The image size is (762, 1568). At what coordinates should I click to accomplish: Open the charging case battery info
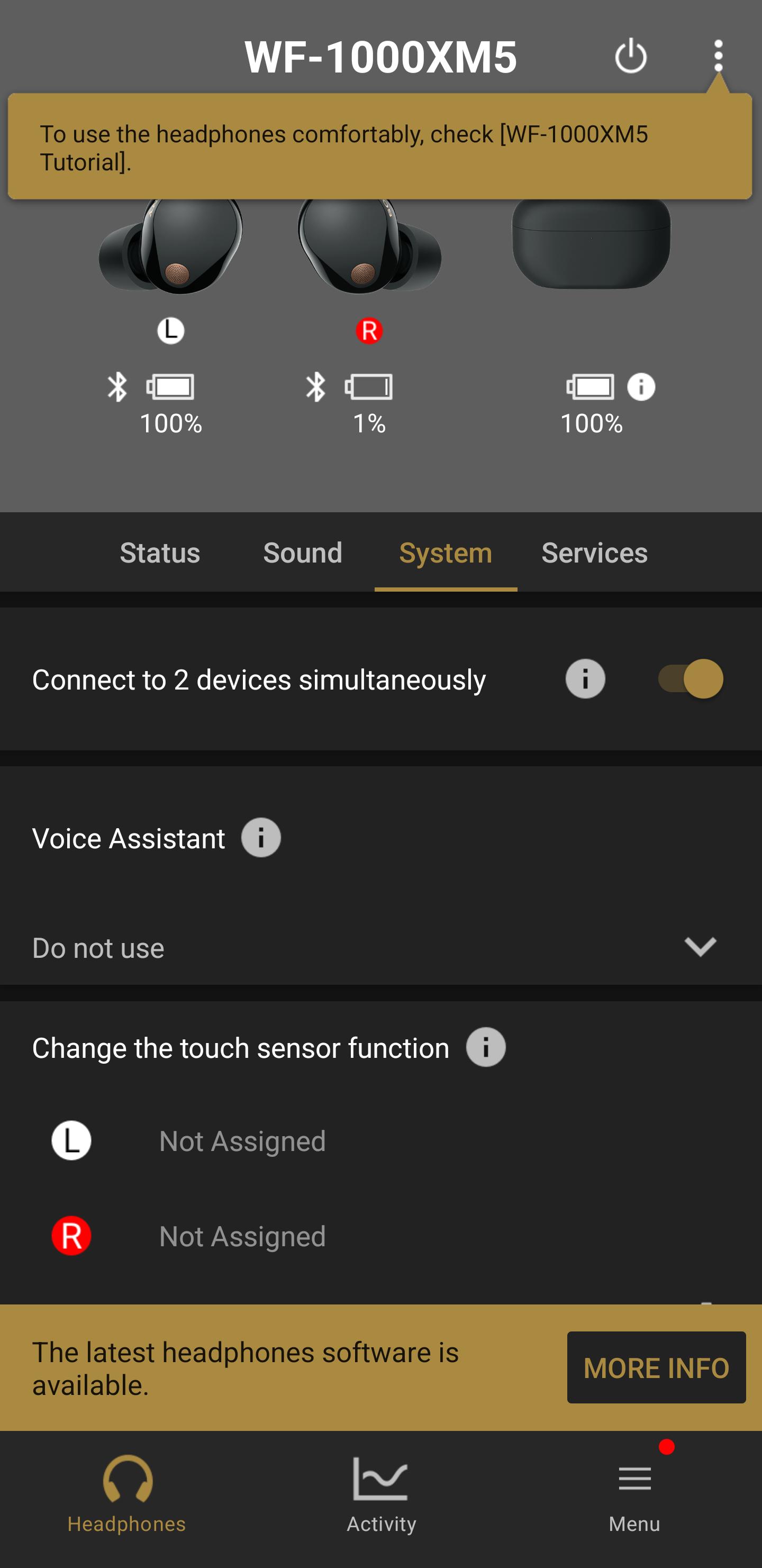coord(641,387)
